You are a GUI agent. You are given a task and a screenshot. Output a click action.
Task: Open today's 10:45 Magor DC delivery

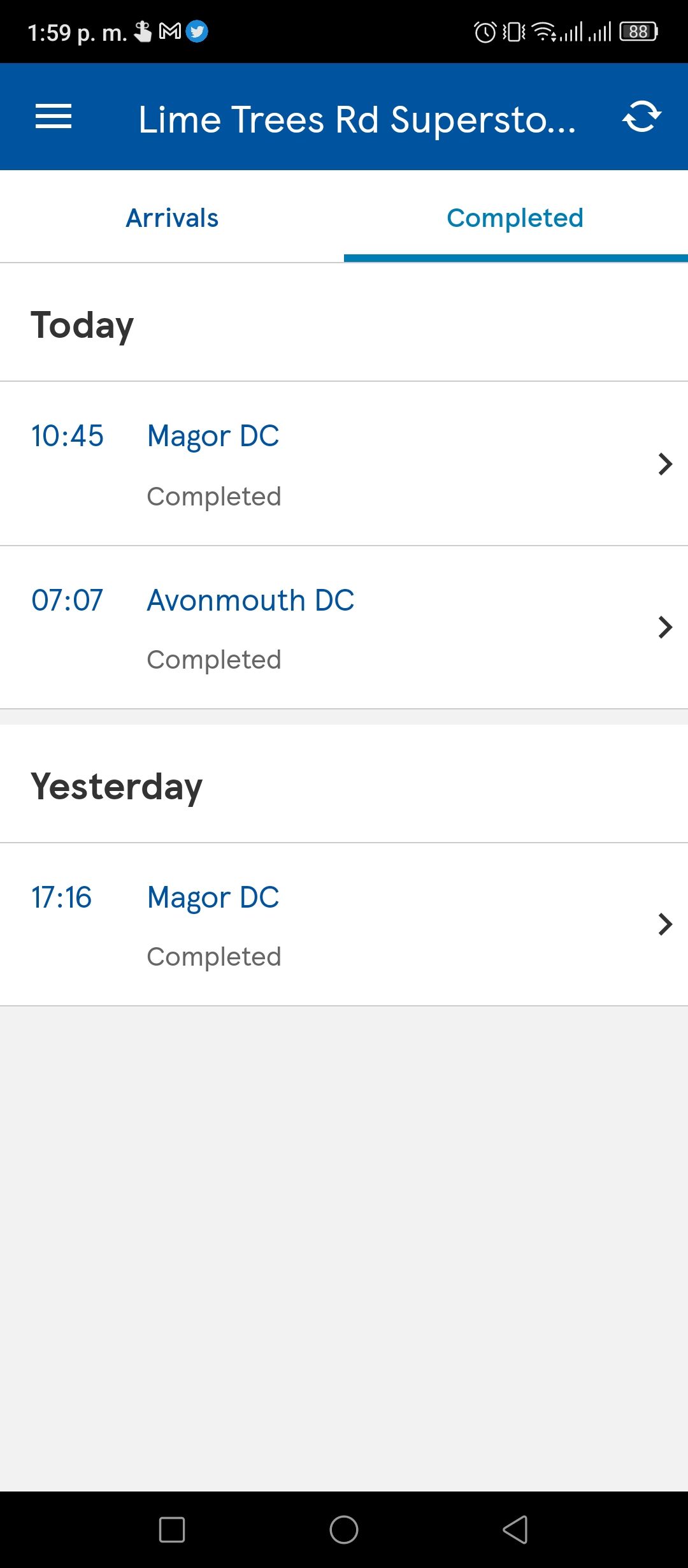pyautogui.click(x=344, y=464)
